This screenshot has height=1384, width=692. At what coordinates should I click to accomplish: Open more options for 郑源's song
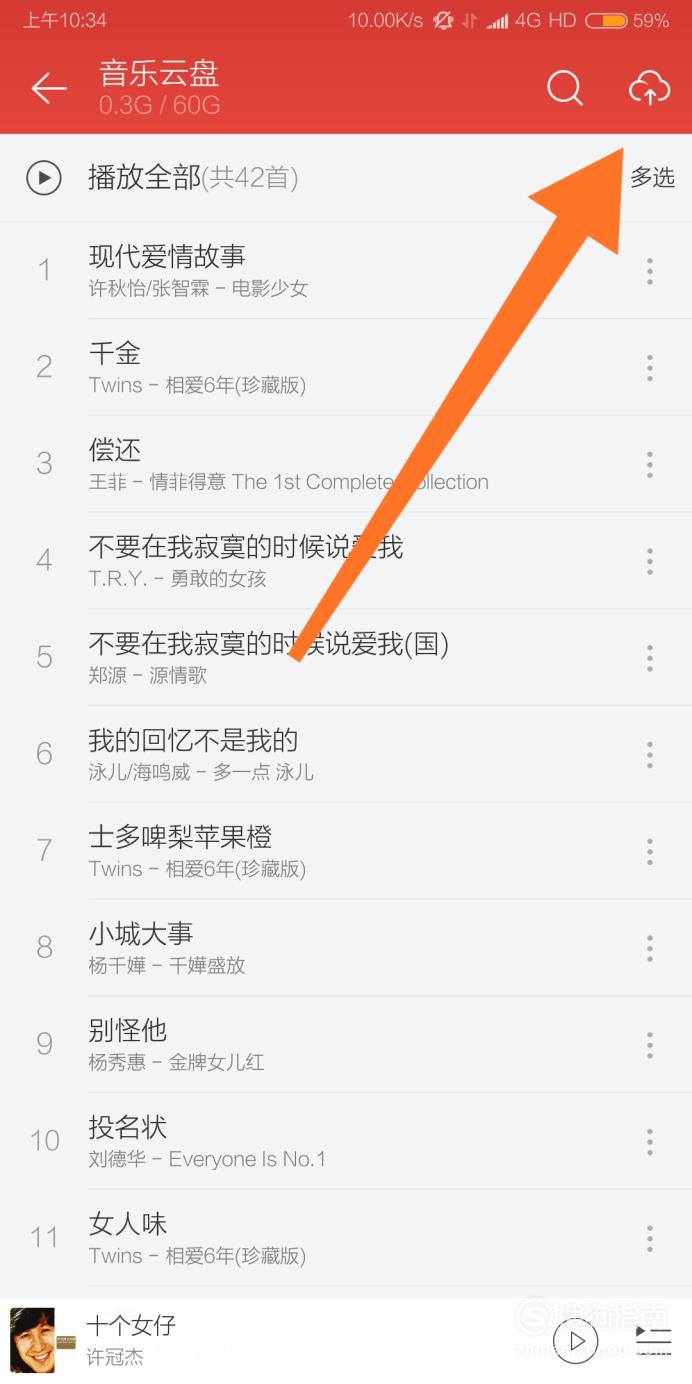click(650, 657)
